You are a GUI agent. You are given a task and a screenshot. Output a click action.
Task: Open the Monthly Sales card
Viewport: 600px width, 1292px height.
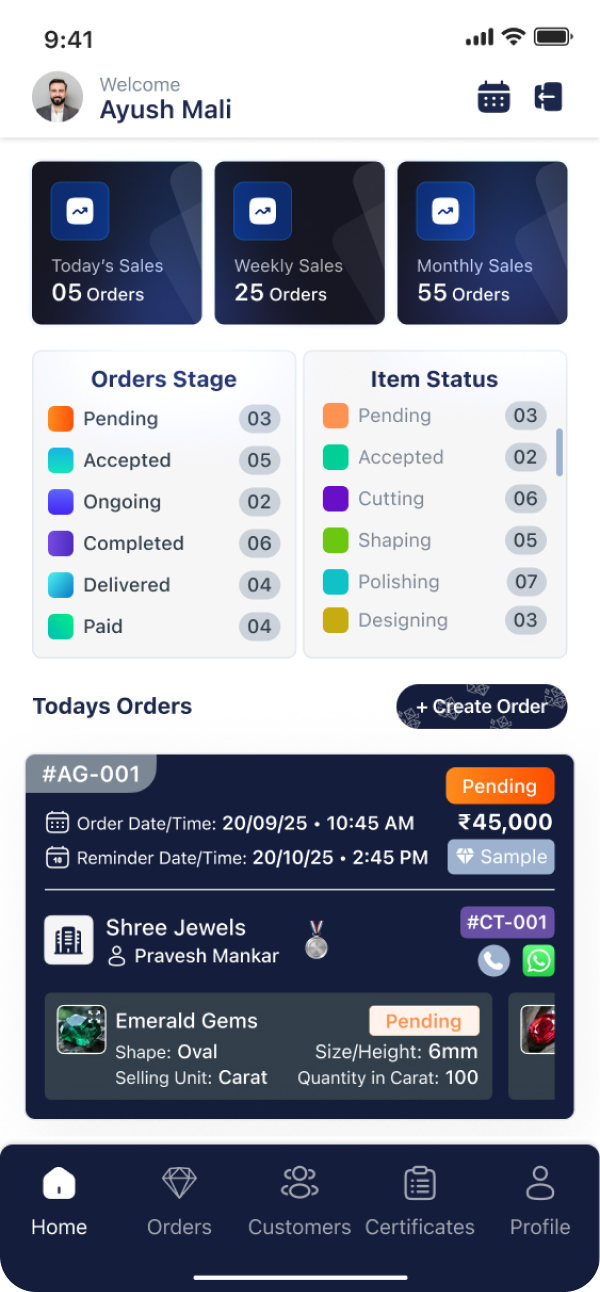point(482,243)
